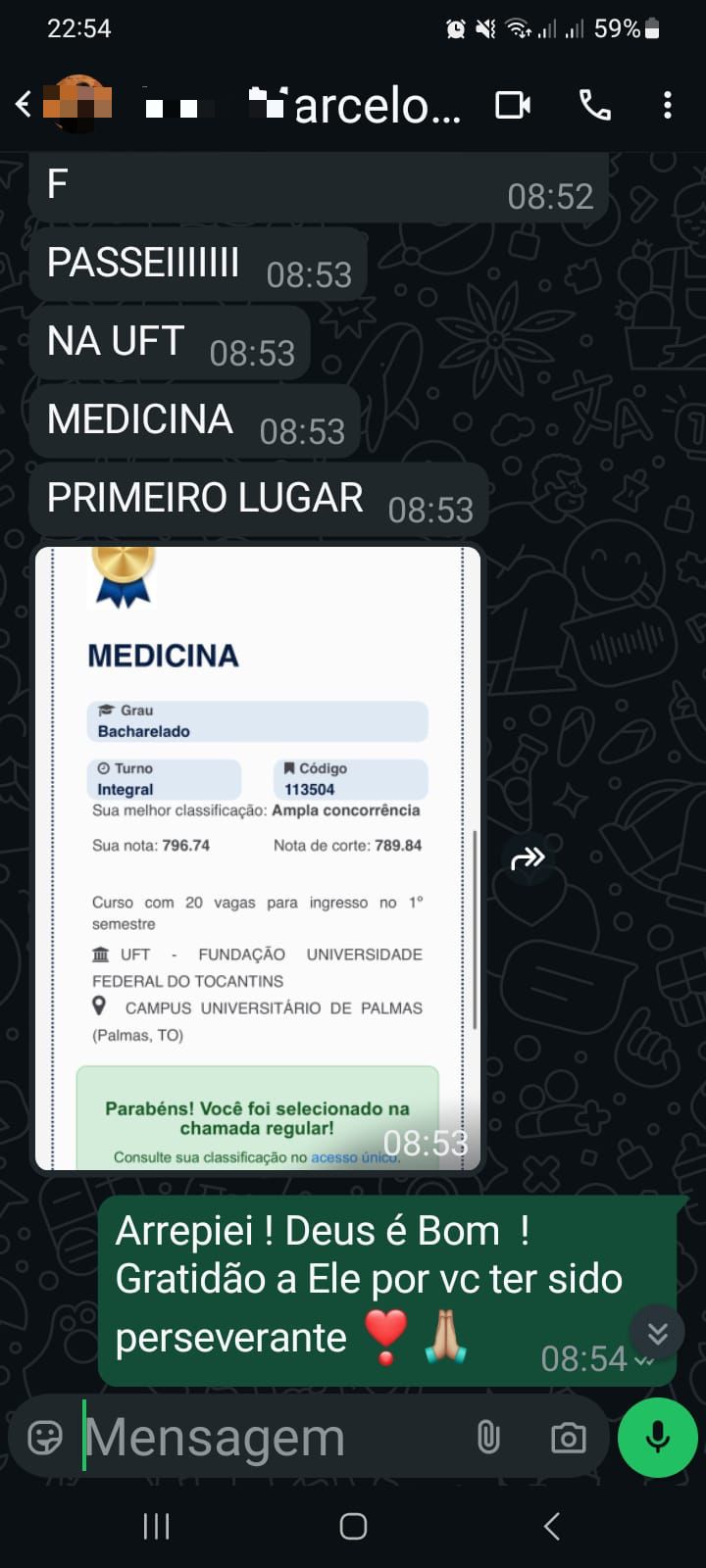Record a voice message
706x1568 pixels.
coord(658,1438)
